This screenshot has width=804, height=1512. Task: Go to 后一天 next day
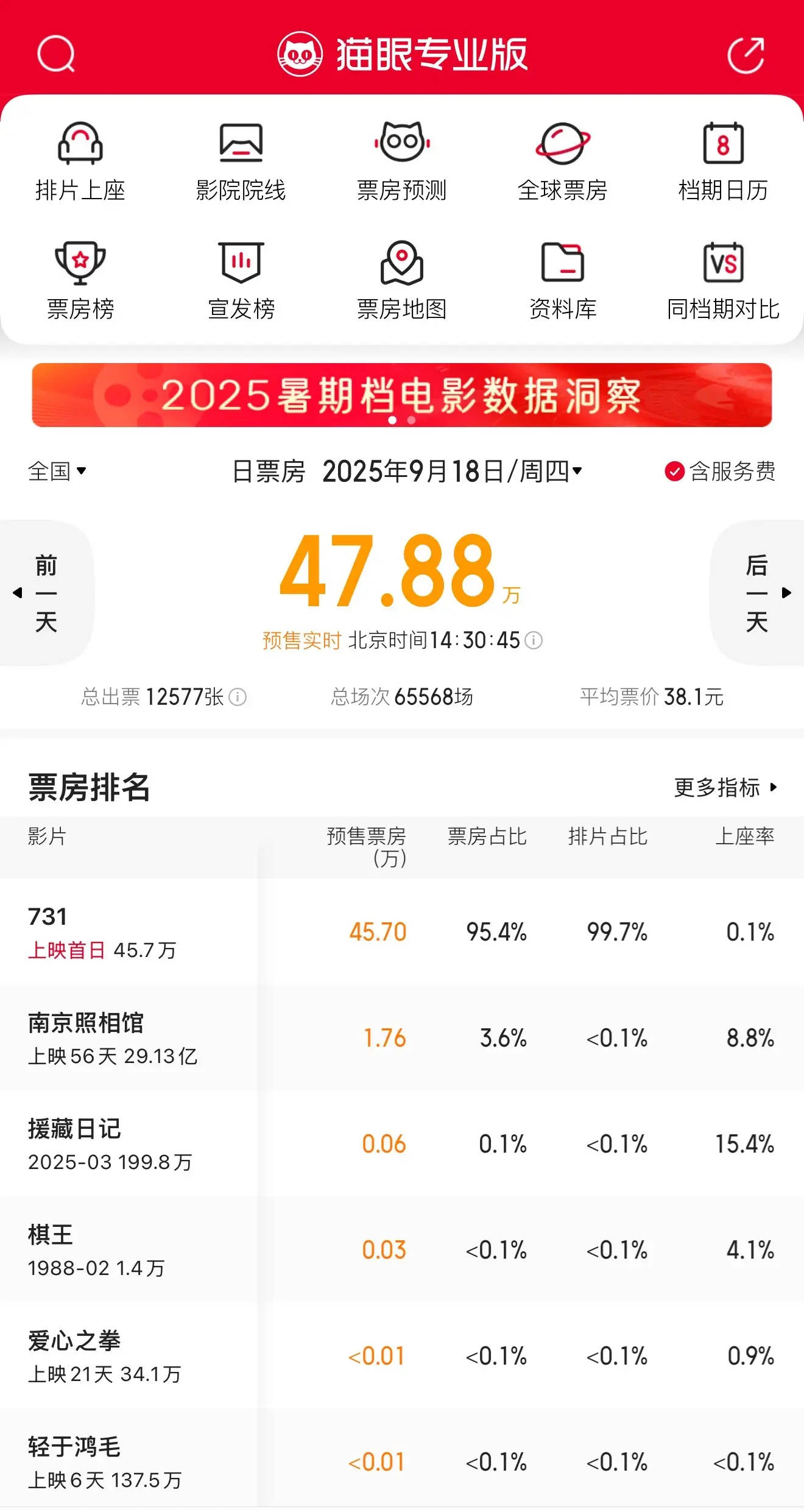[x=758, y=593]
